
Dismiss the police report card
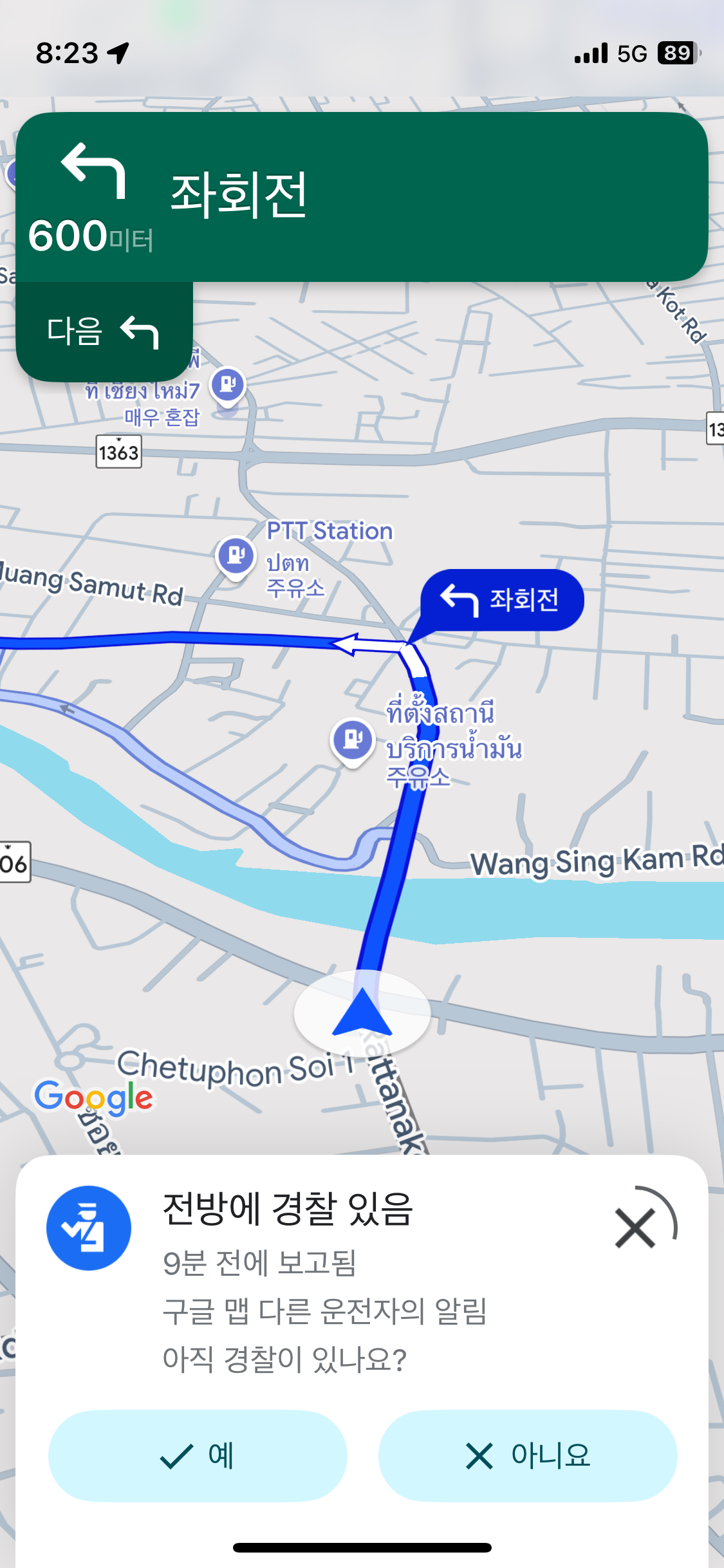click(x=635, y=1228)
